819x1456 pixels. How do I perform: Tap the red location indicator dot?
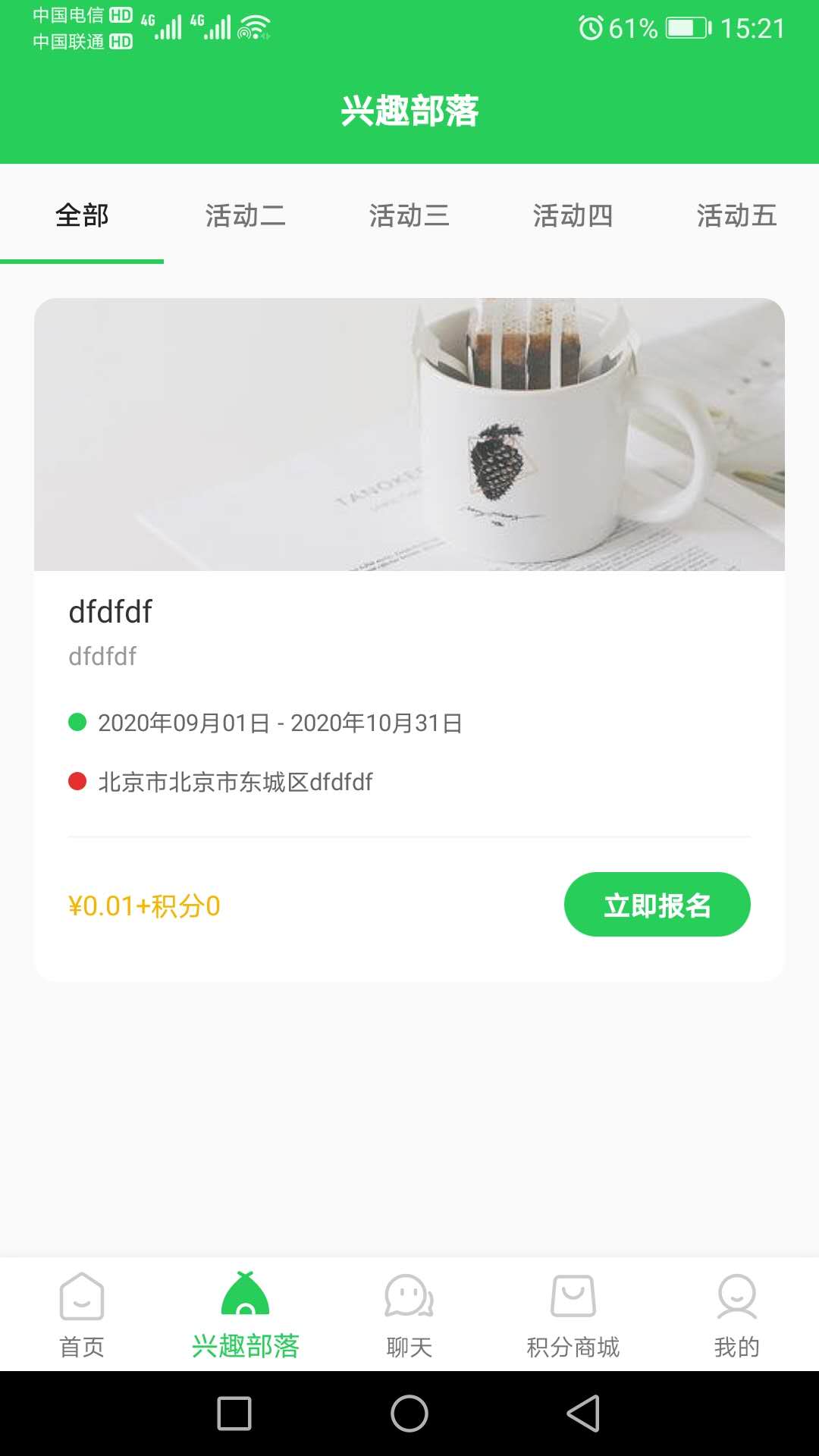pos(77,781)
